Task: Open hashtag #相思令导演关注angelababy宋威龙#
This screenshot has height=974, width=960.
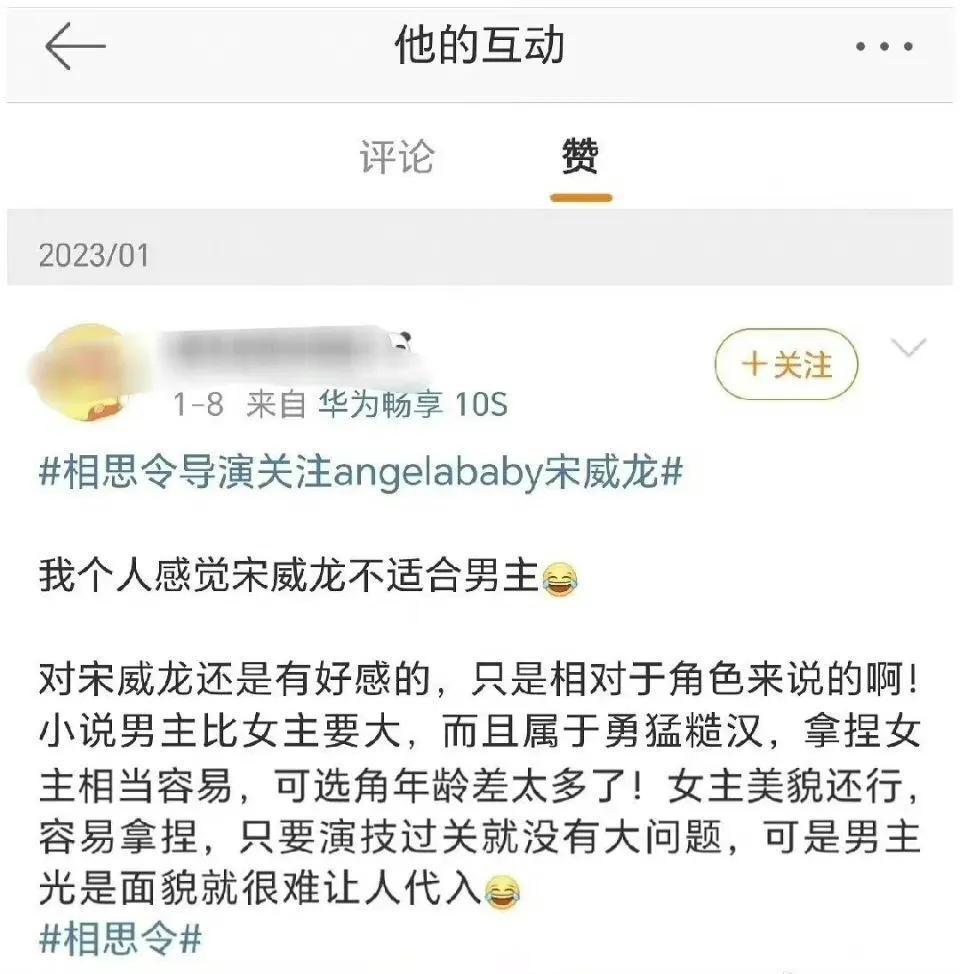Action: [360, 472]
